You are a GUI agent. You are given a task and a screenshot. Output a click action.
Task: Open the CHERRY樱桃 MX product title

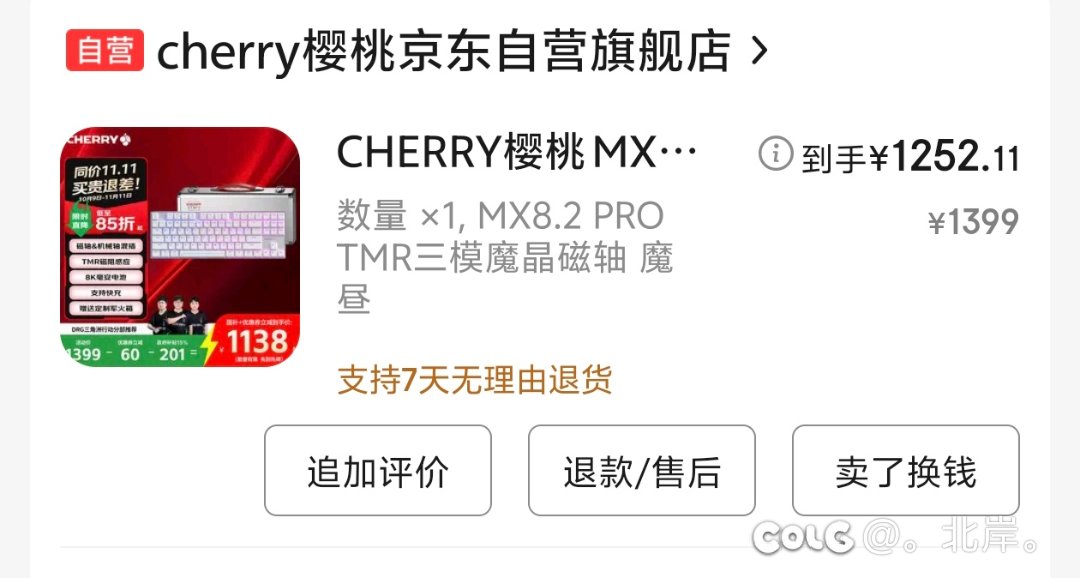(x=516, y=154)
